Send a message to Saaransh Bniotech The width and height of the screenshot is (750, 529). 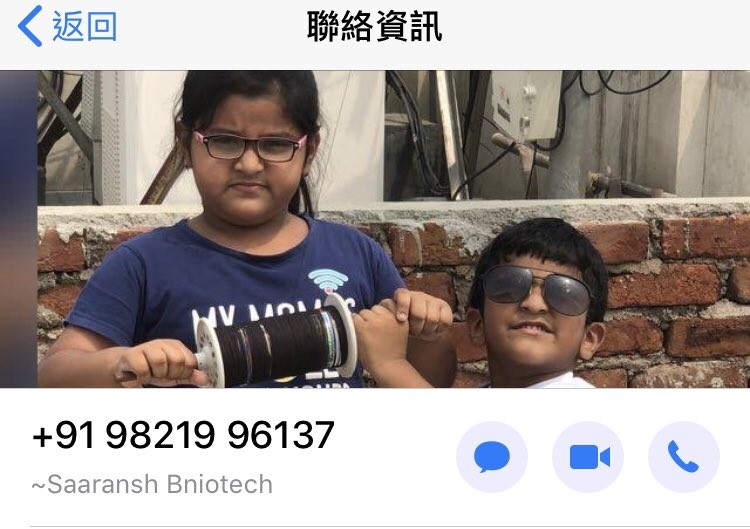(x=492, y=457)
